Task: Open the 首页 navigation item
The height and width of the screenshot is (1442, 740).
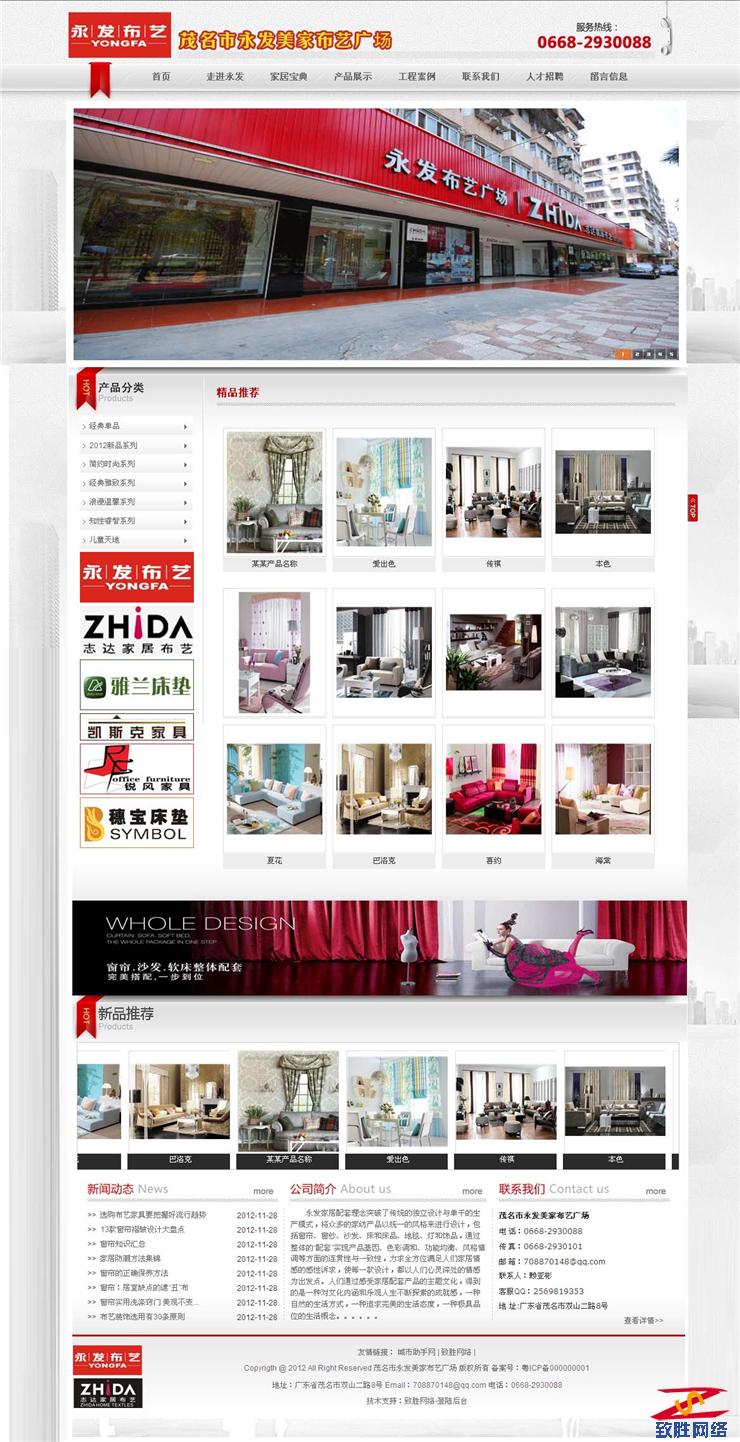Action: (x=161, y=77)
